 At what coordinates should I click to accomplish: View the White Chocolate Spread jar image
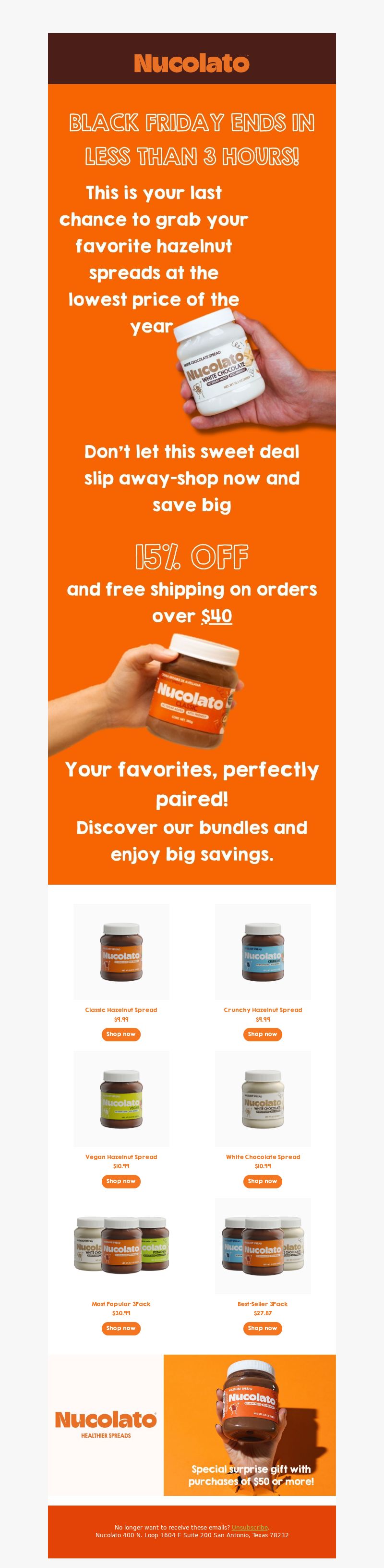pyautogui.click(x=263, y=1099)
